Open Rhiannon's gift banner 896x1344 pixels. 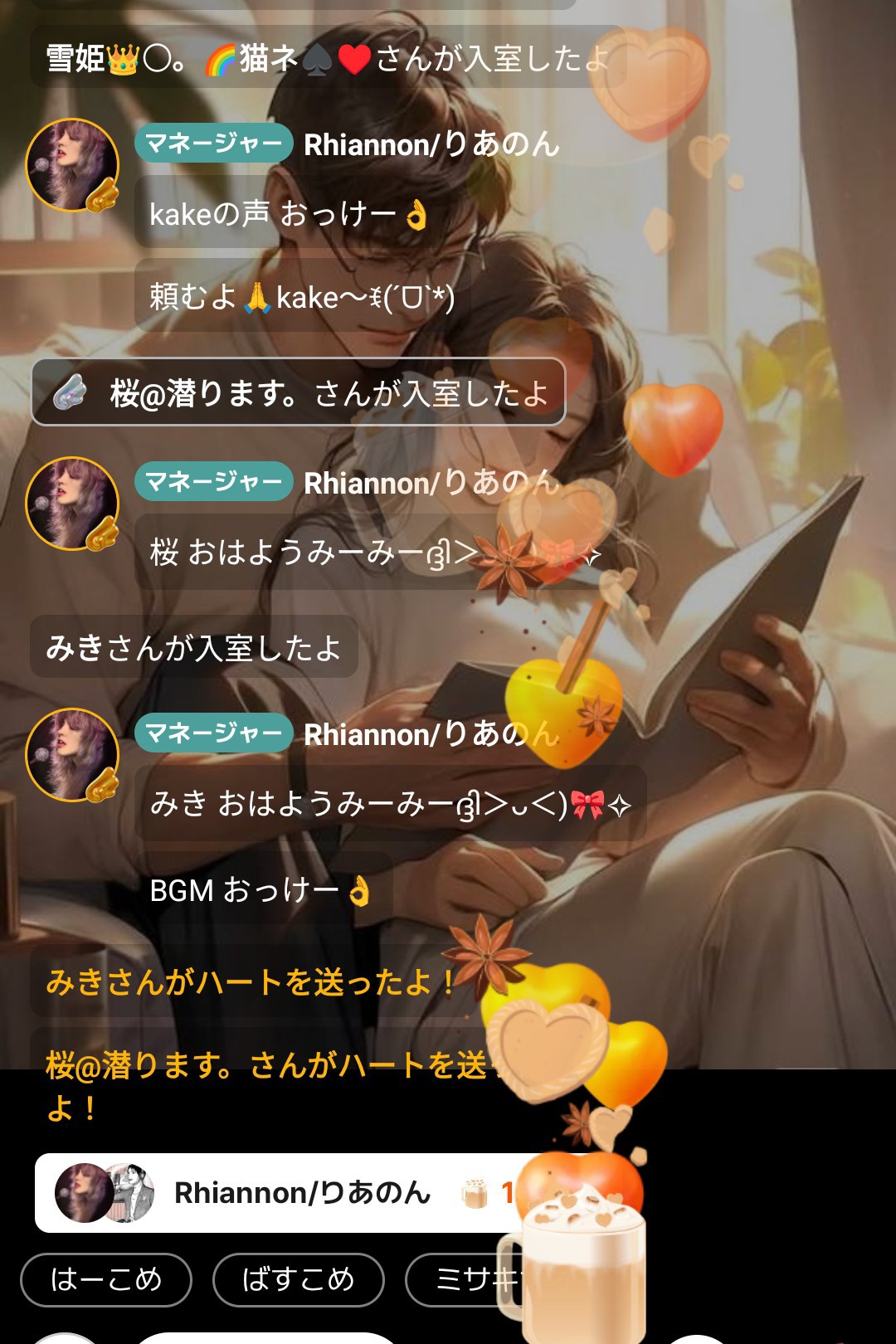pyautogui.click(x=282, y=1193)
